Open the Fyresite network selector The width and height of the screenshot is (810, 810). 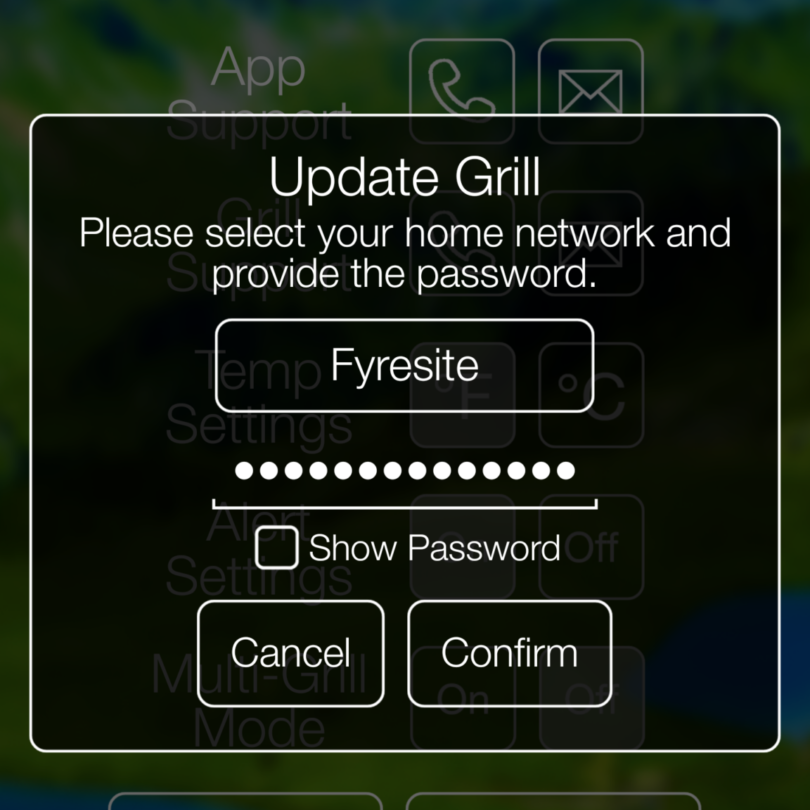pos(404,366)
